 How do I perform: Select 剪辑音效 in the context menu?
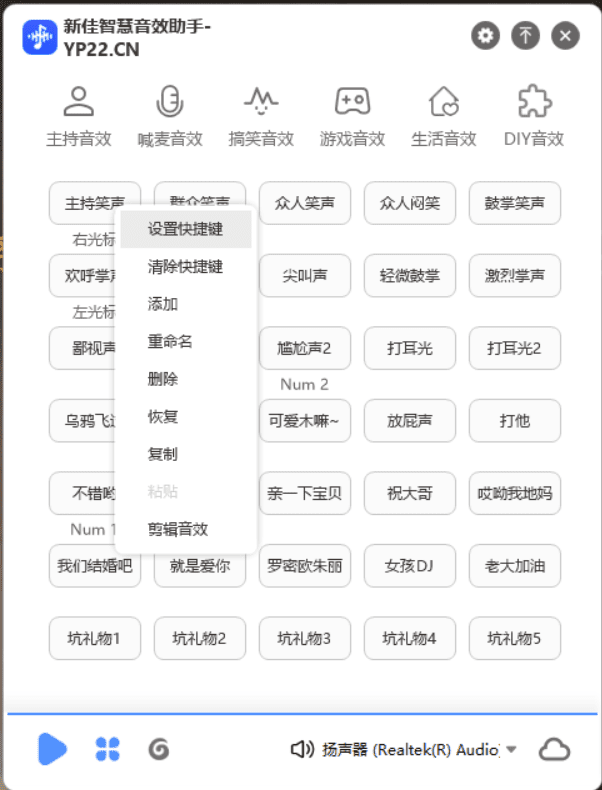coord(178,529)
